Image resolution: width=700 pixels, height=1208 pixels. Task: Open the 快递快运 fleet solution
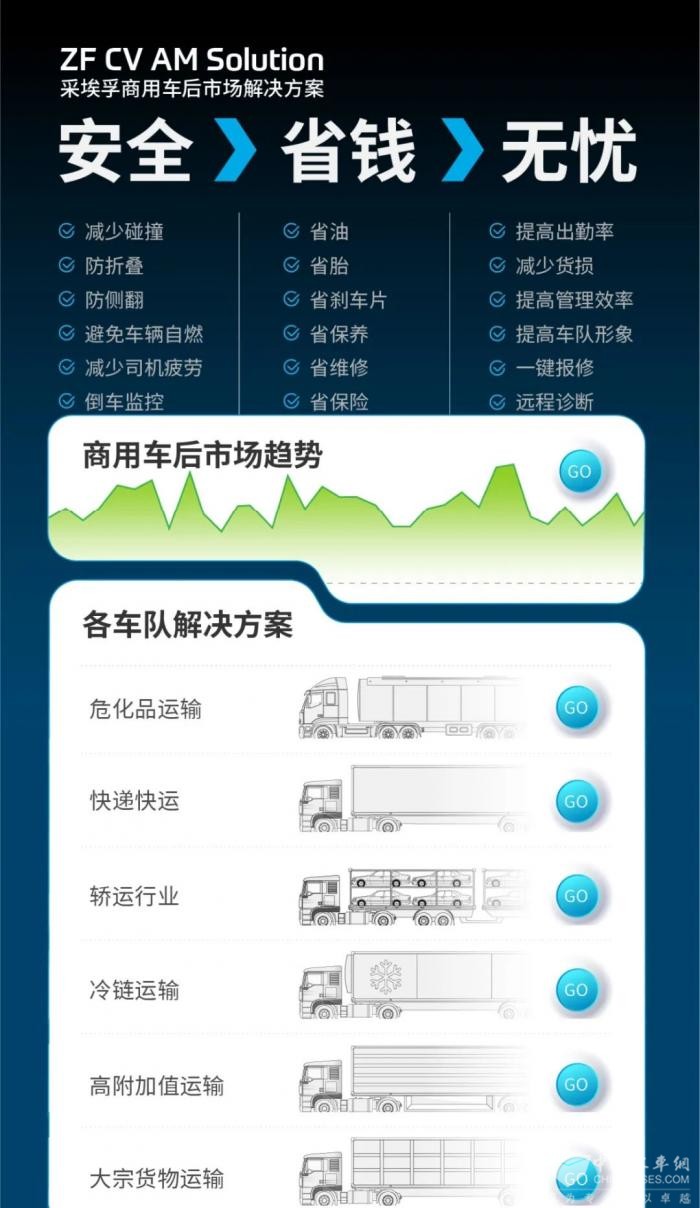tap(576, 801)
